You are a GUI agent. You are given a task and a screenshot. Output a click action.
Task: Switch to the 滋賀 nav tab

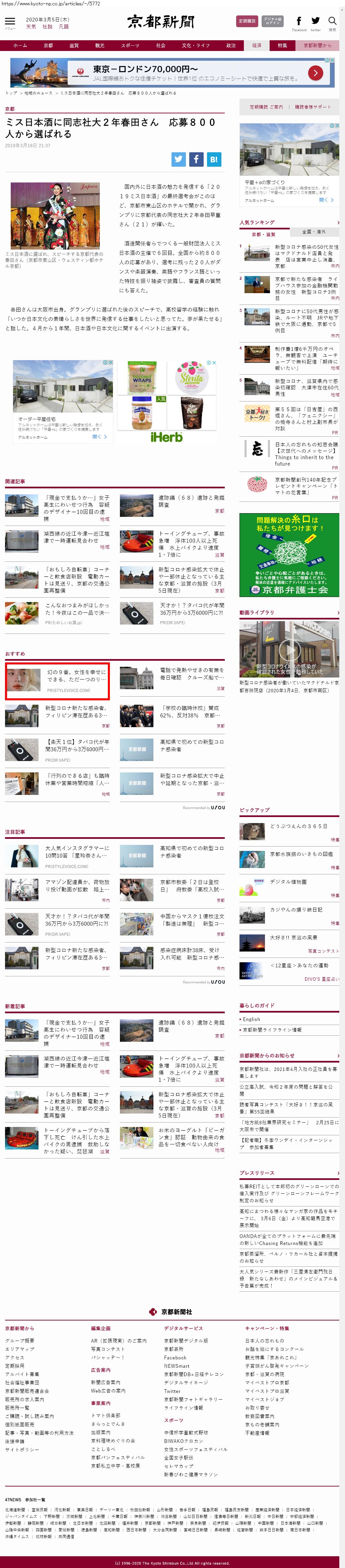(x=73, y=46)
